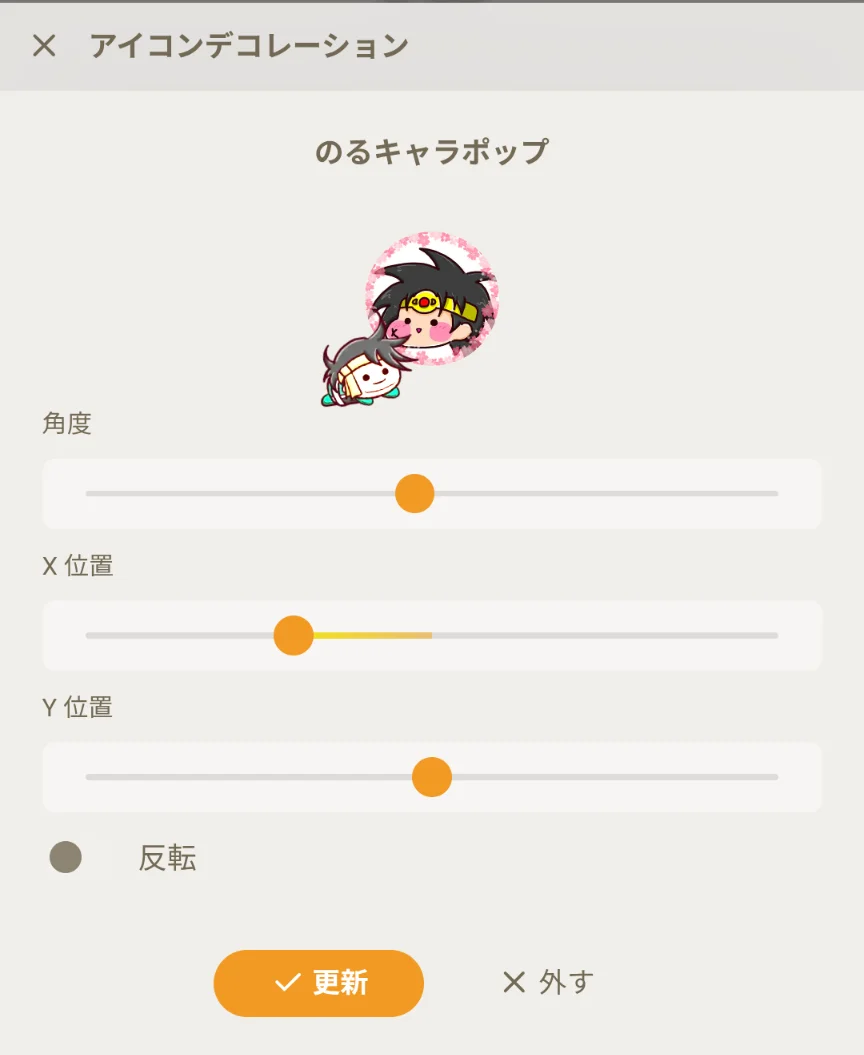Screen dimensions: 864x1055
Task: Confirm changes with the 更新 button
Action: click(319, 983)
